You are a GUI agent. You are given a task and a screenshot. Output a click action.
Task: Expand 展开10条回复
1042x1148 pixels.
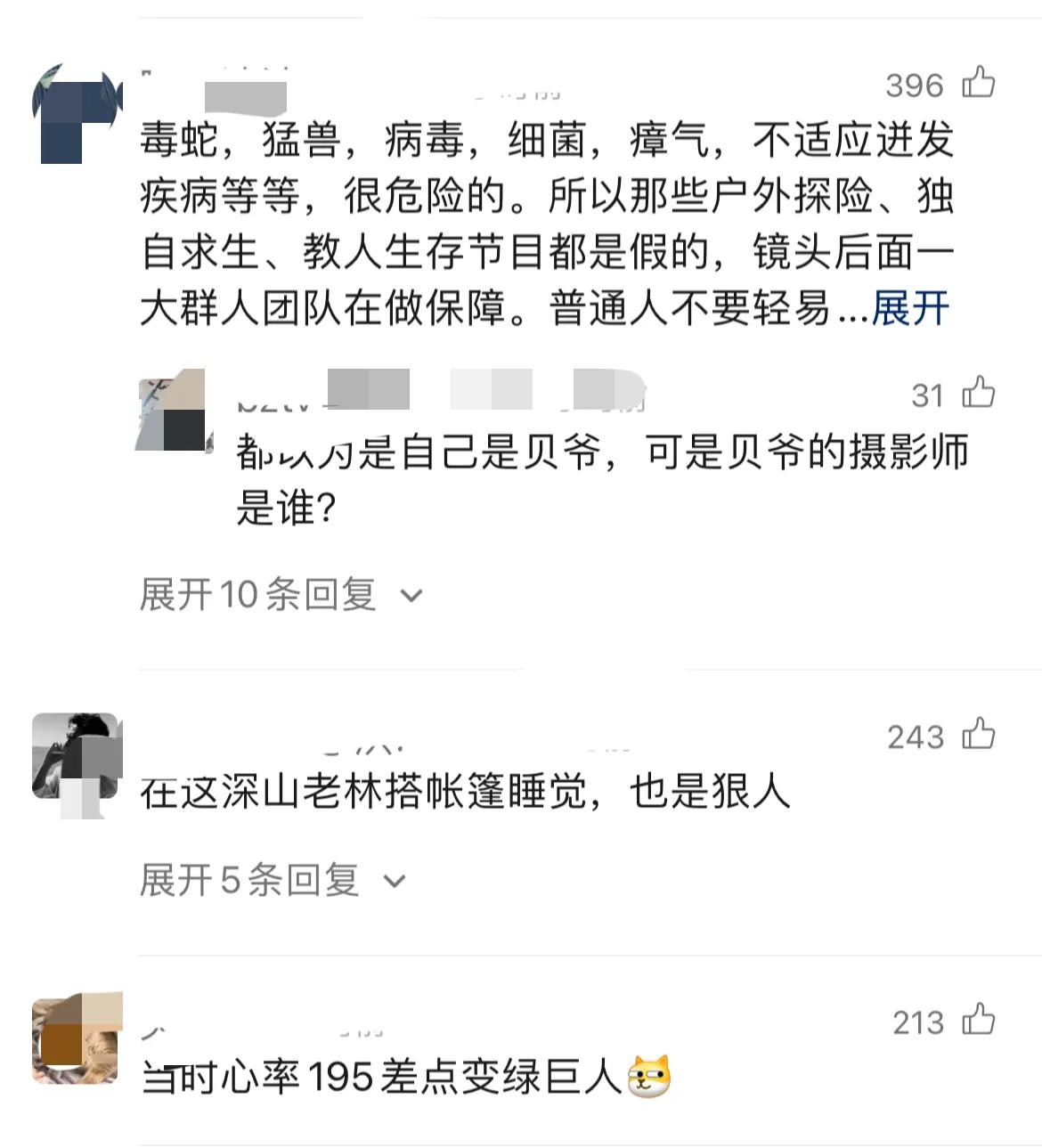(281, 594)
